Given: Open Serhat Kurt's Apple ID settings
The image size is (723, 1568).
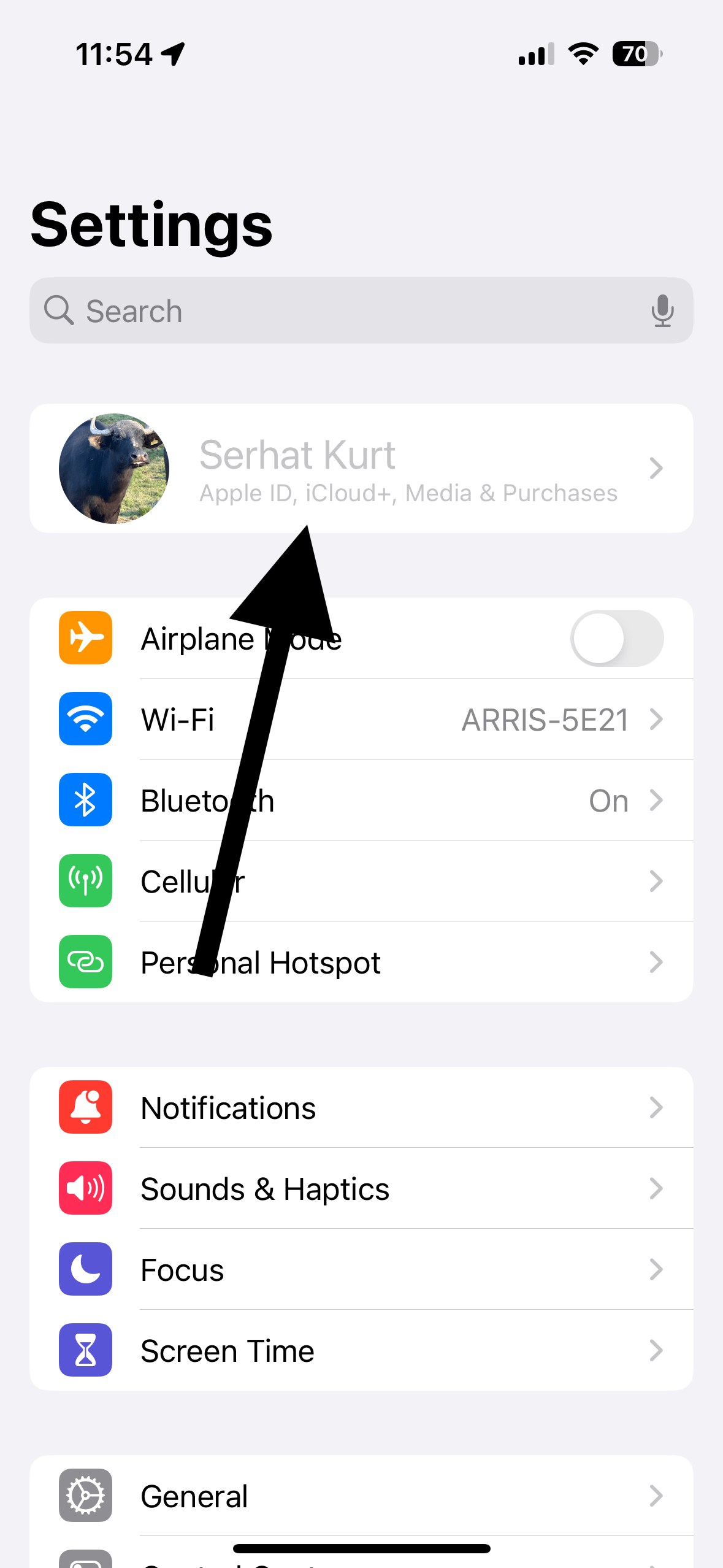Looking at the screenshot, I should tap(361, 468).
